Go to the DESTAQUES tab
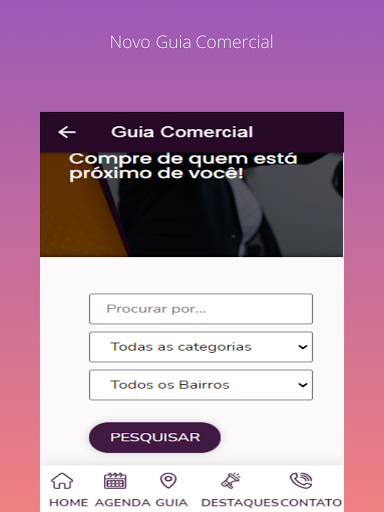The width and height of the screenshot is (384, 512). click(x=240, y=490)
